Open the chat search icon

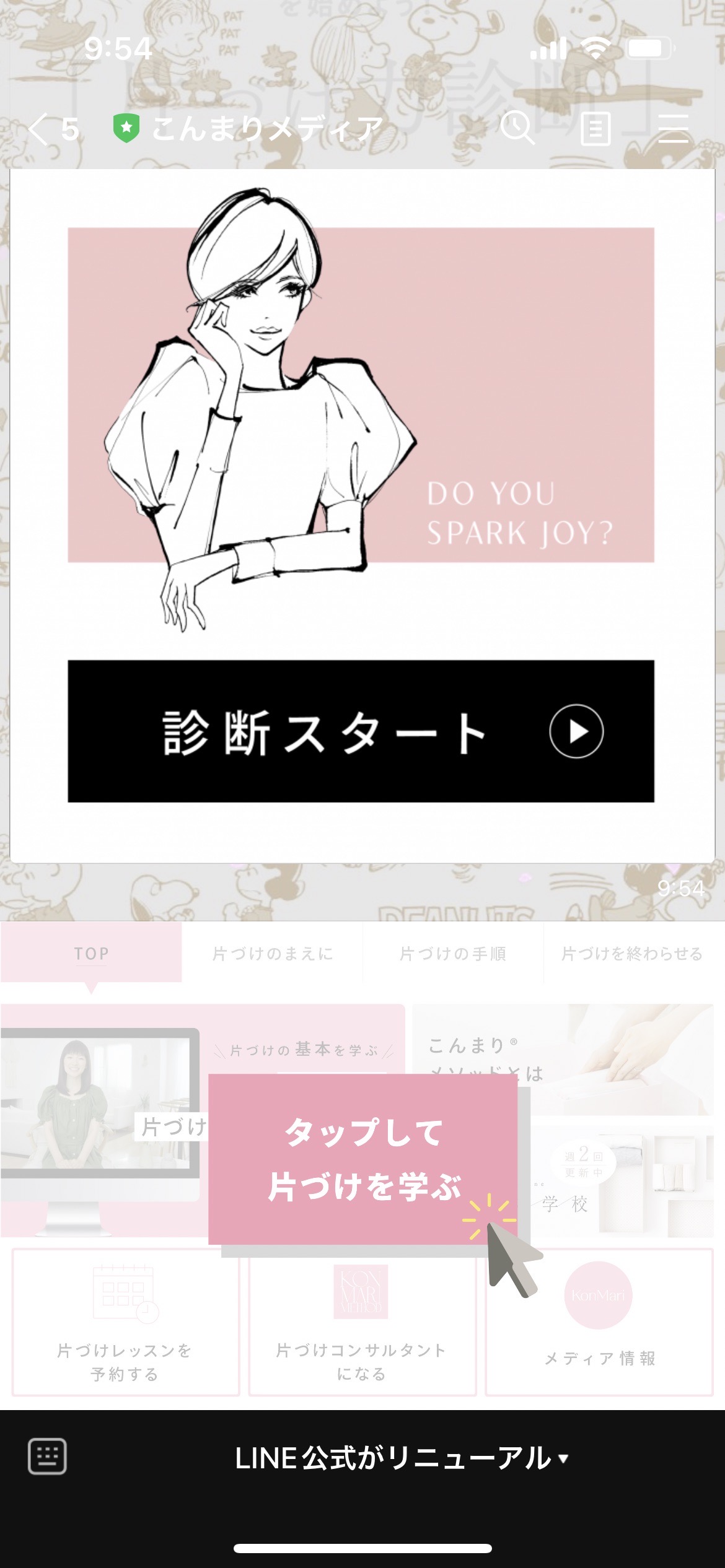click(517, 128)
